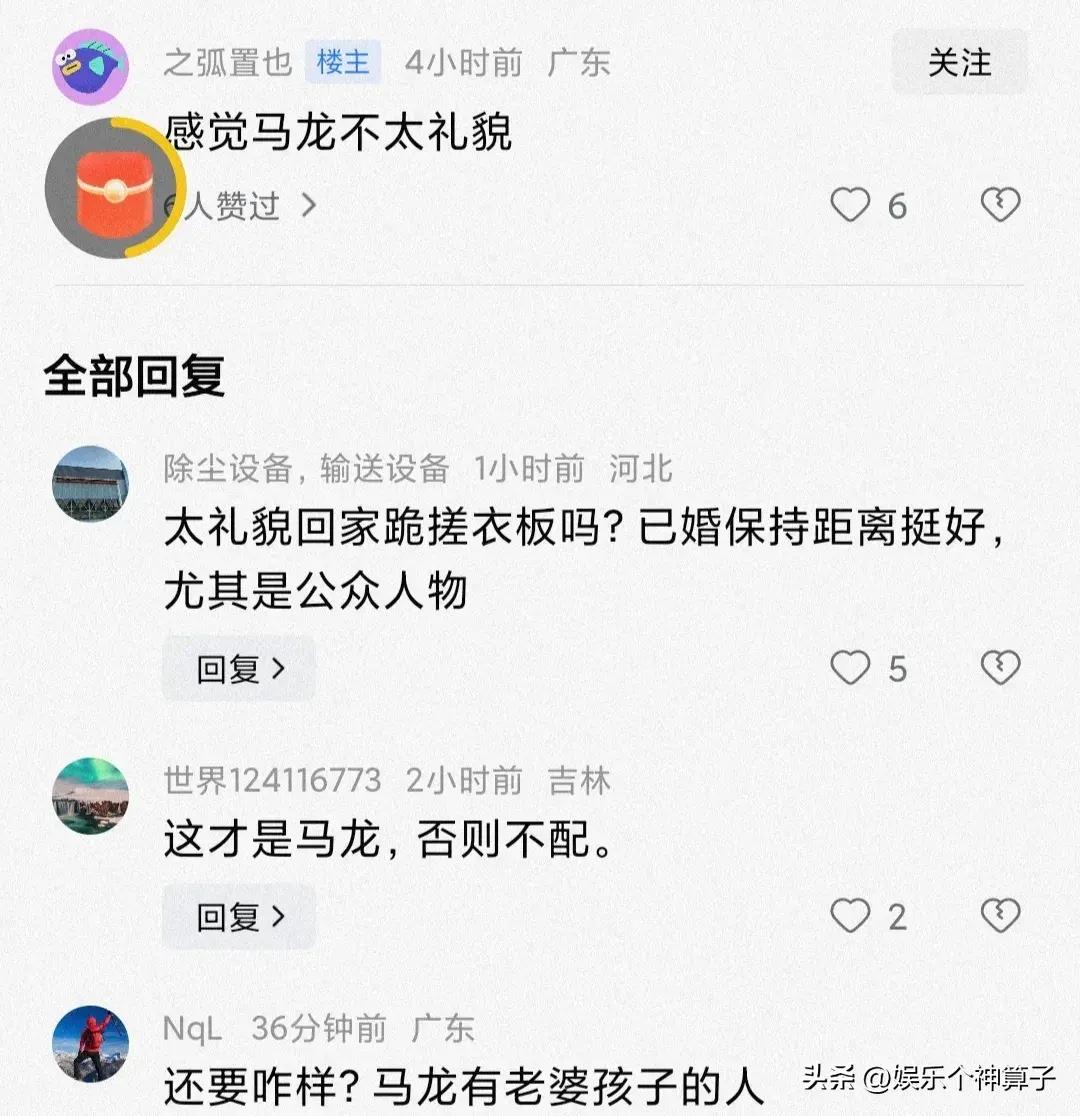1080x1116 pixels.
Task: Open 之弧置也's profile avatar
Action: (90, 66)
